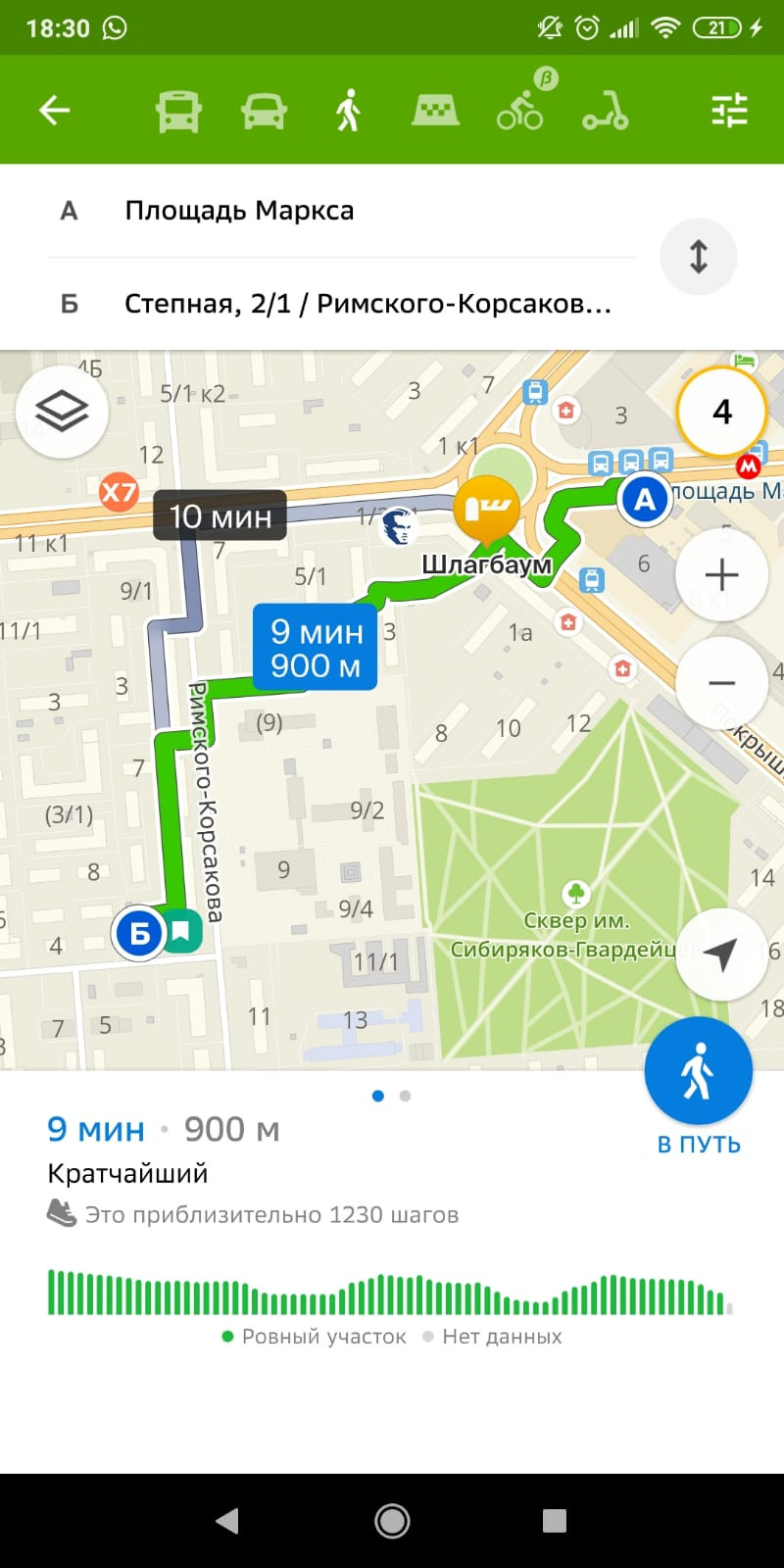Select the walking route mode

(x=348, y=111)
